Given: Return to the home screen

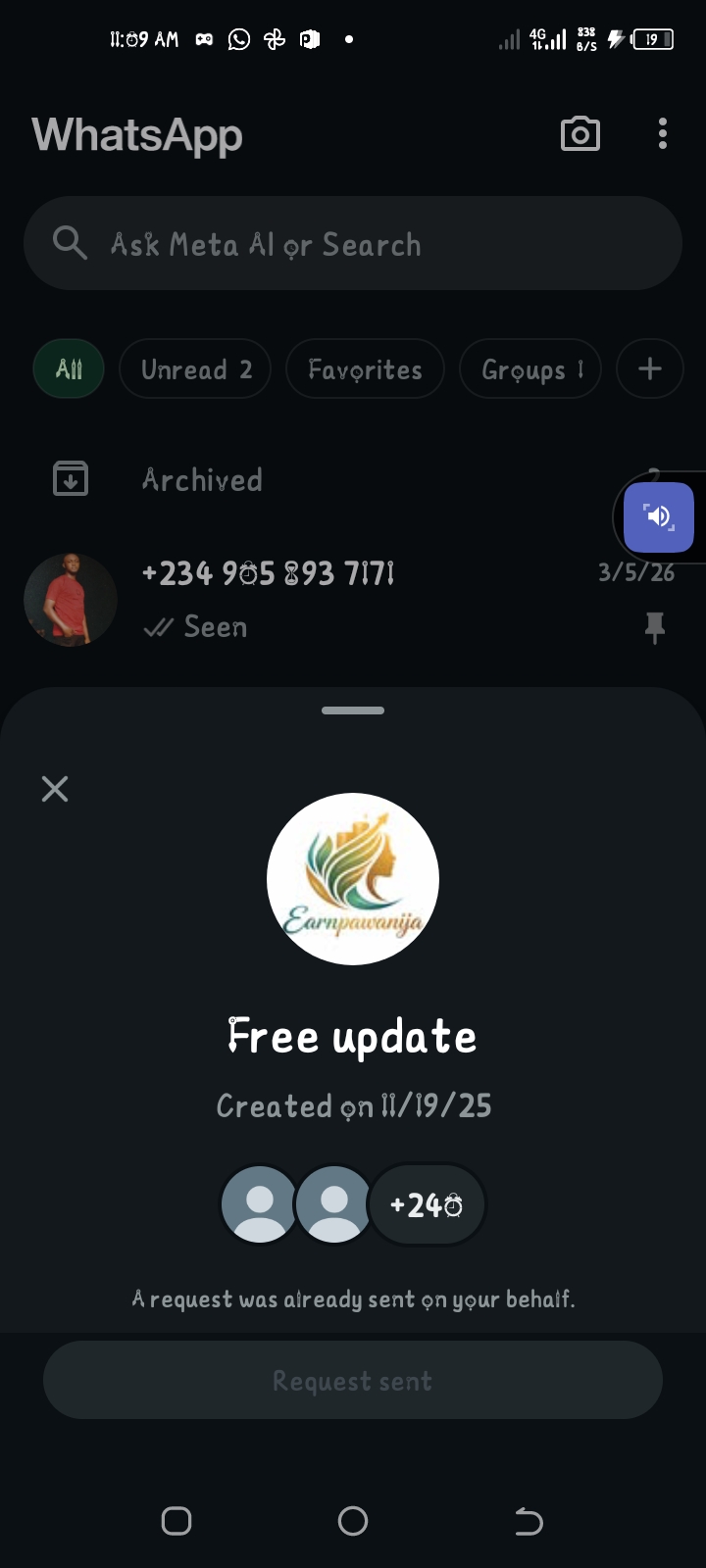Looking at the screenshot, I should [353, 1521].
